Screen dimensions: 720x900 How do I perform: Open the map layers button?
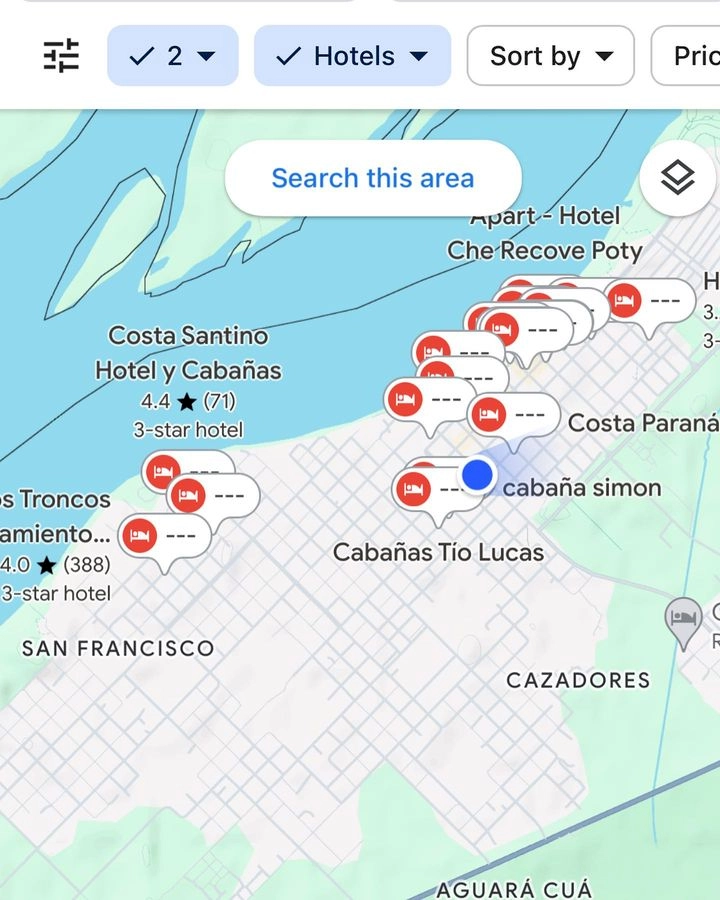coord(678,177)
